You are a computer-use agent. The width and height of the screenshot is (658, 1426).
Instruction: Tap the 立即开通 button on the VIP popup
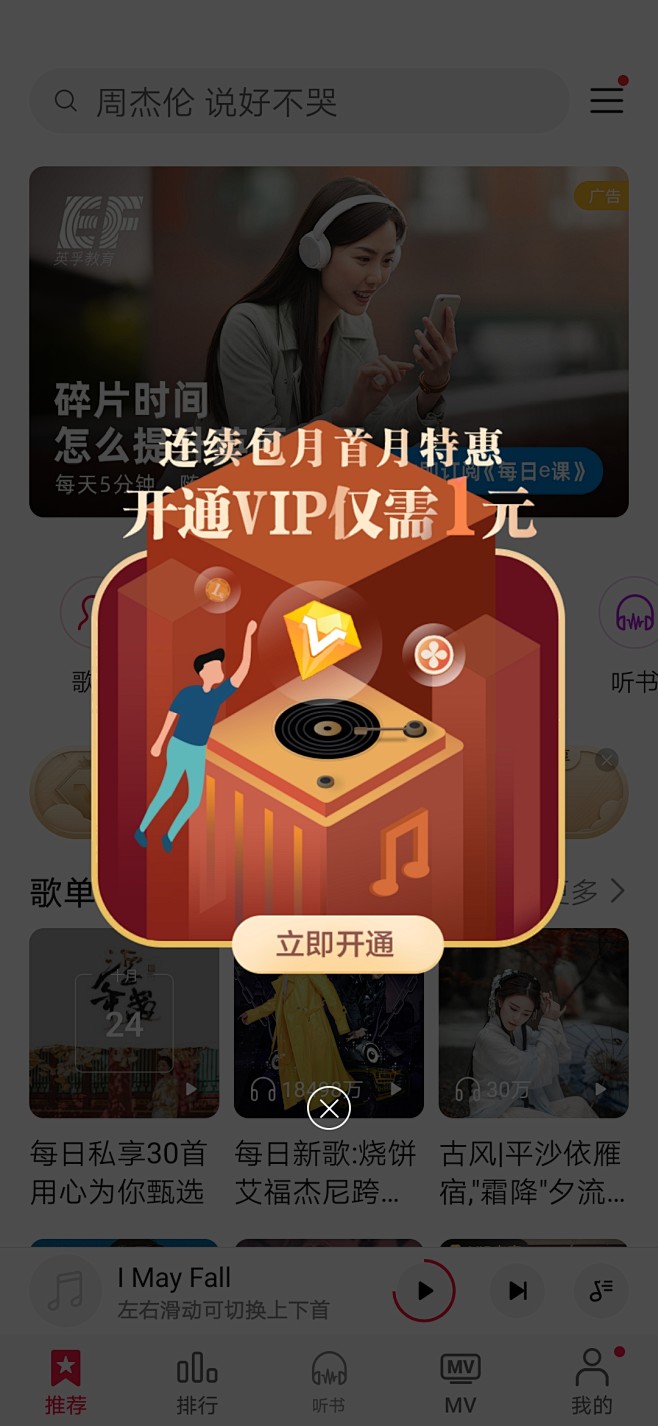click(x=337, y=944)
